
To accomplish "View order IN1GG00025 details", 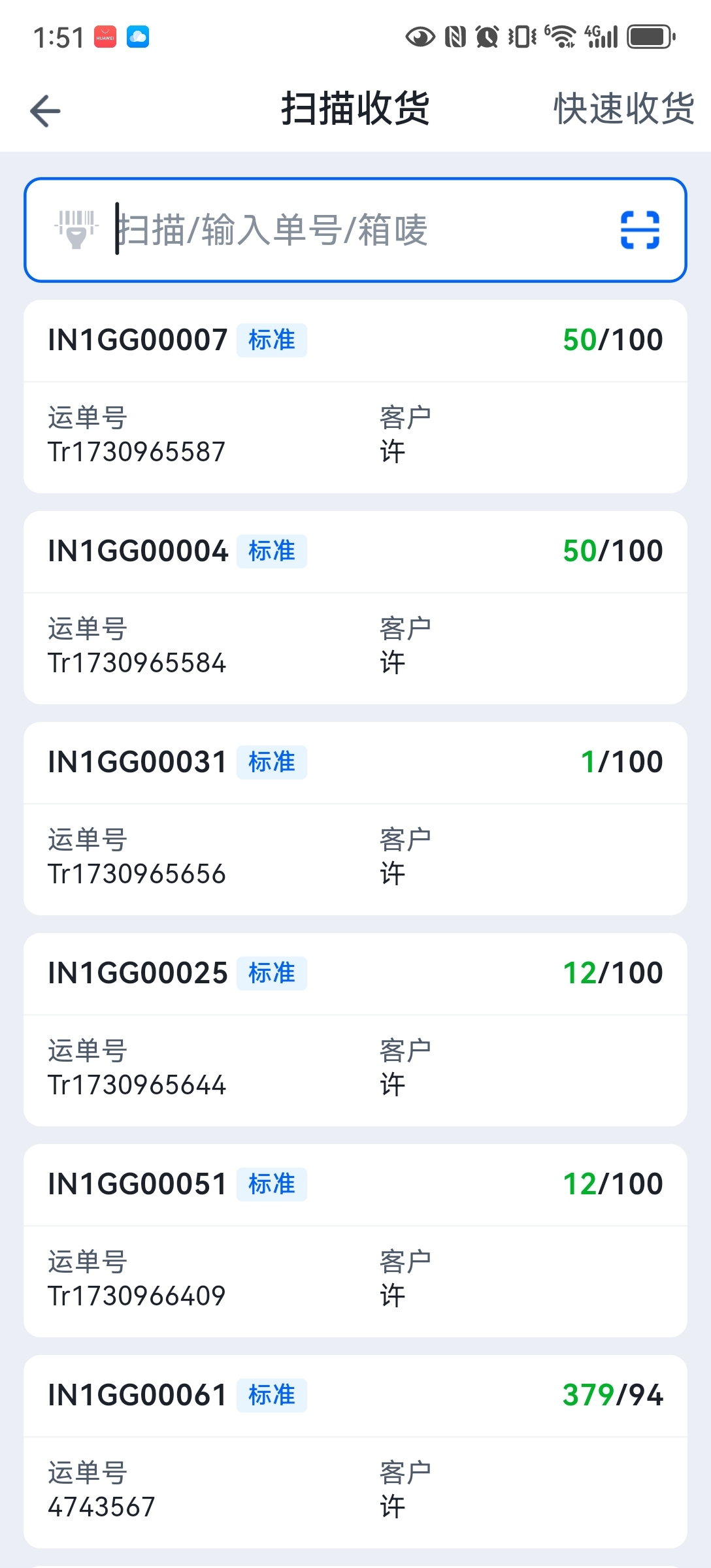I will (355, 1030).
